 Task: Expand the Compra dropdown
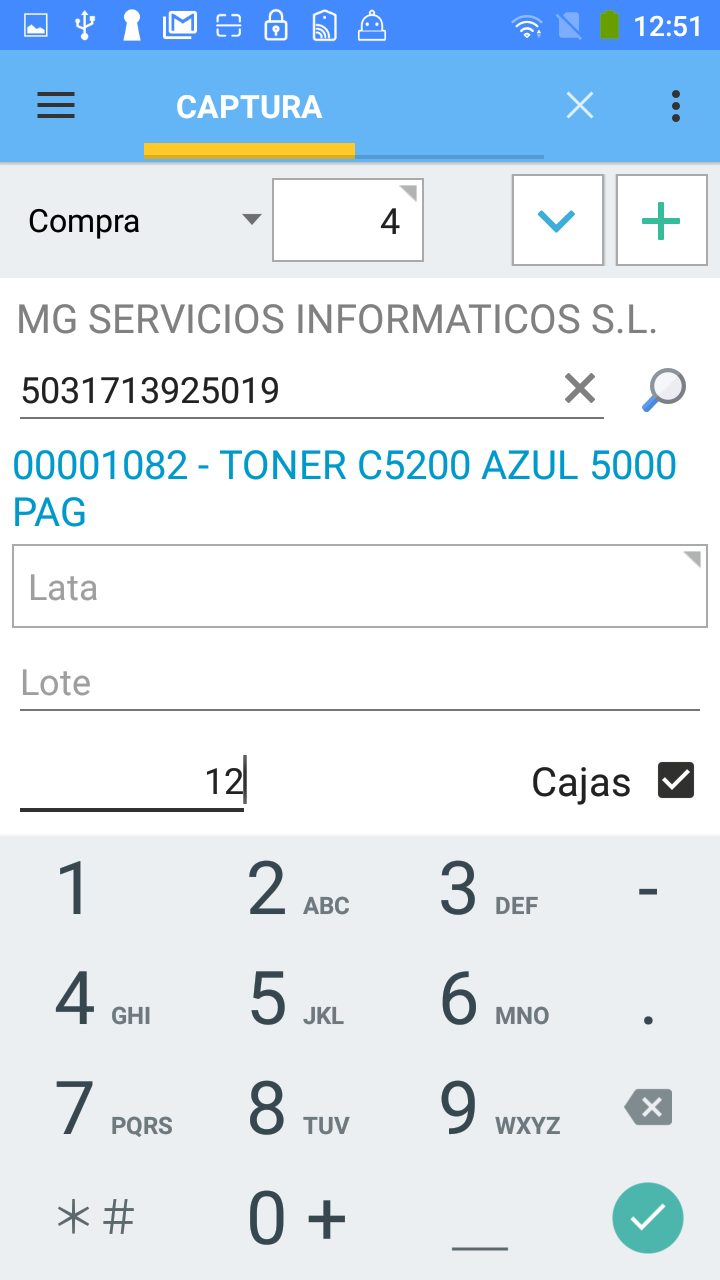click(144, 221)
